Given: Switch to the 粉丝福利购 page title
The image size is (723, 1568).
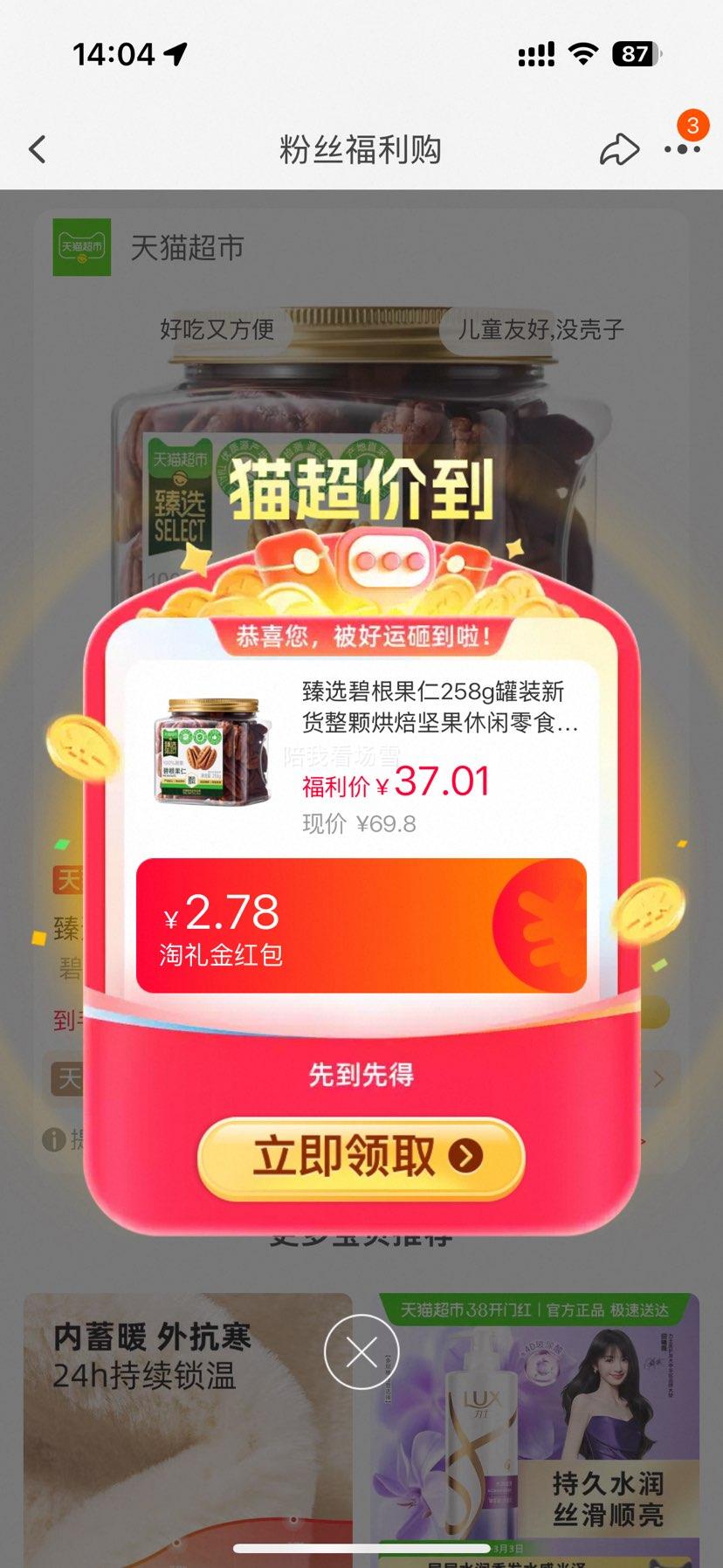Looking at the screenshot, I should [x=358, y=149].
